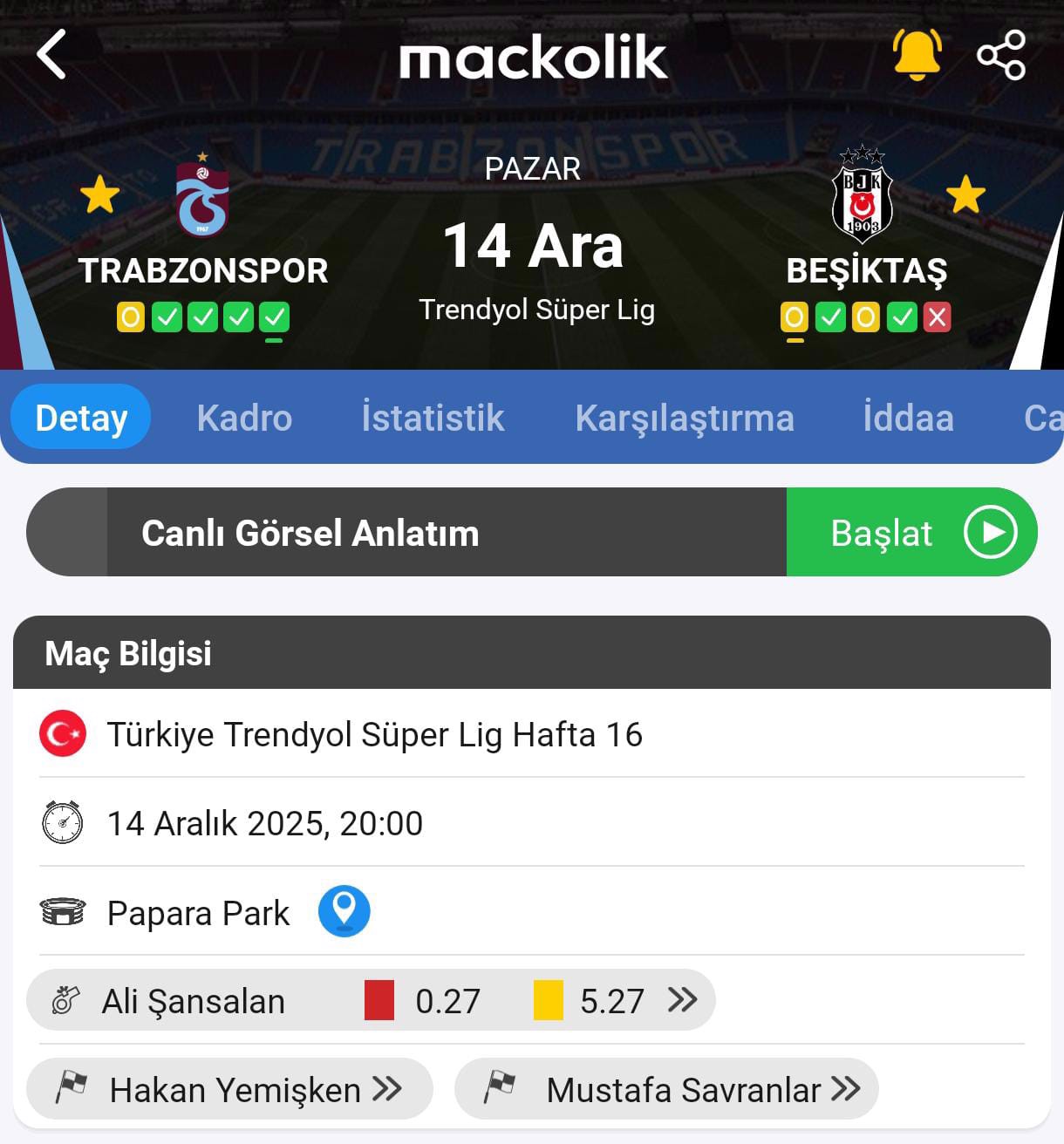
Task: Open assistant referee Hakan Yemişken
Action: coord(230,1089)
